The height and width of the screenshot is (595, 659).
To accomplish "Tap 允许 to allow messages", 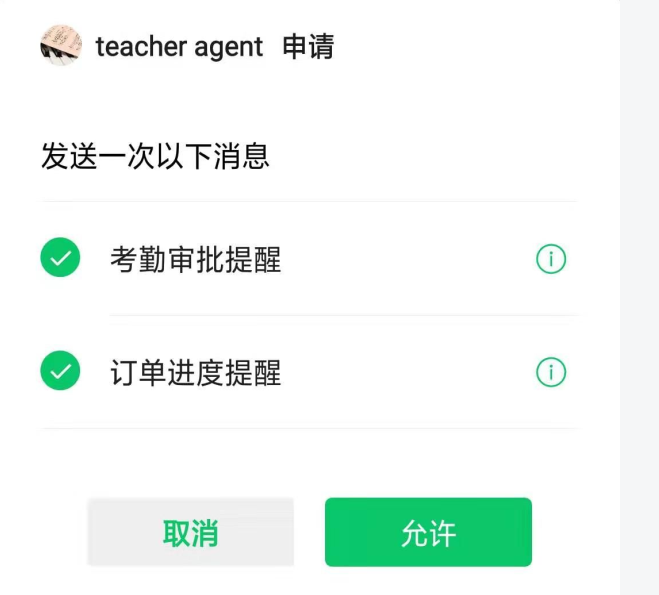I will pos(428,533).
